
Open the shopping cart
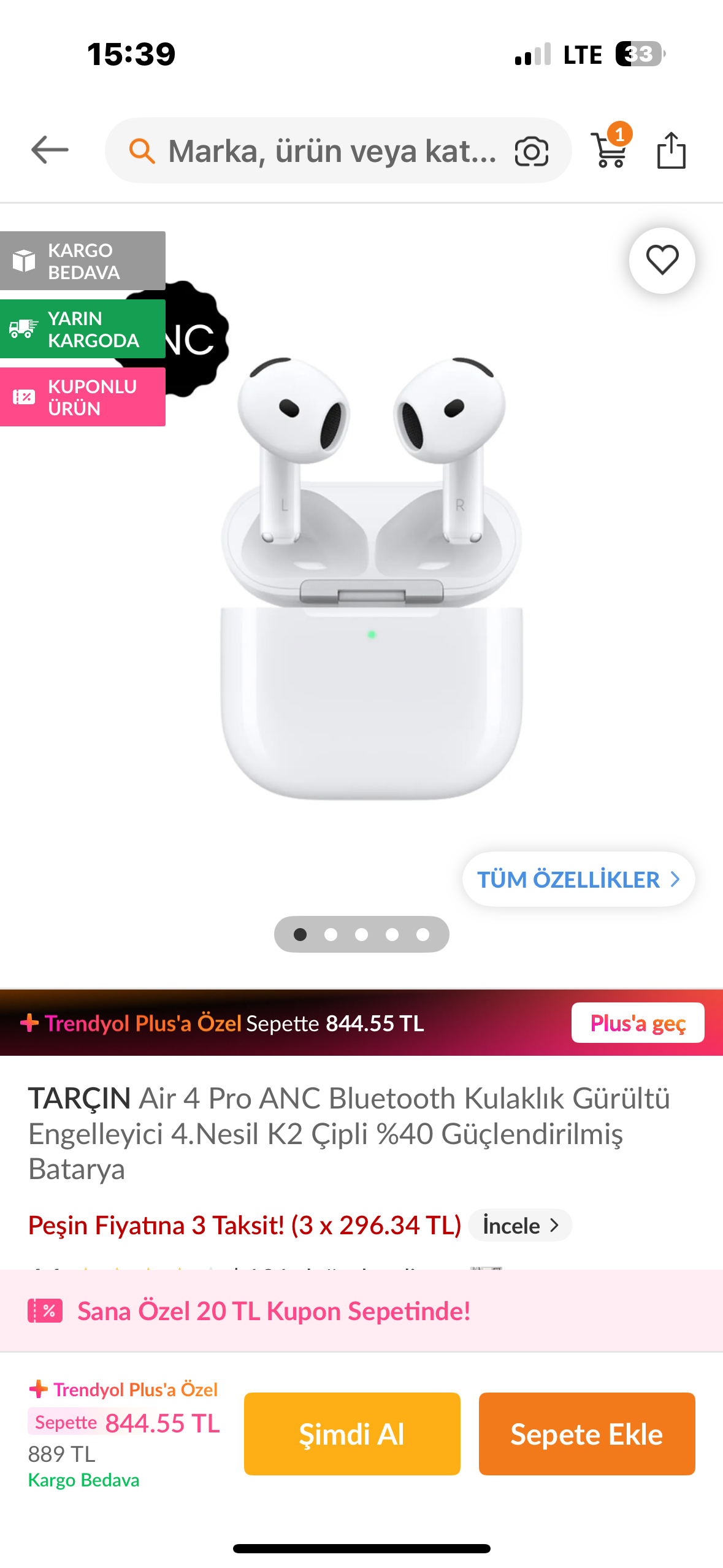pos(610,150)
